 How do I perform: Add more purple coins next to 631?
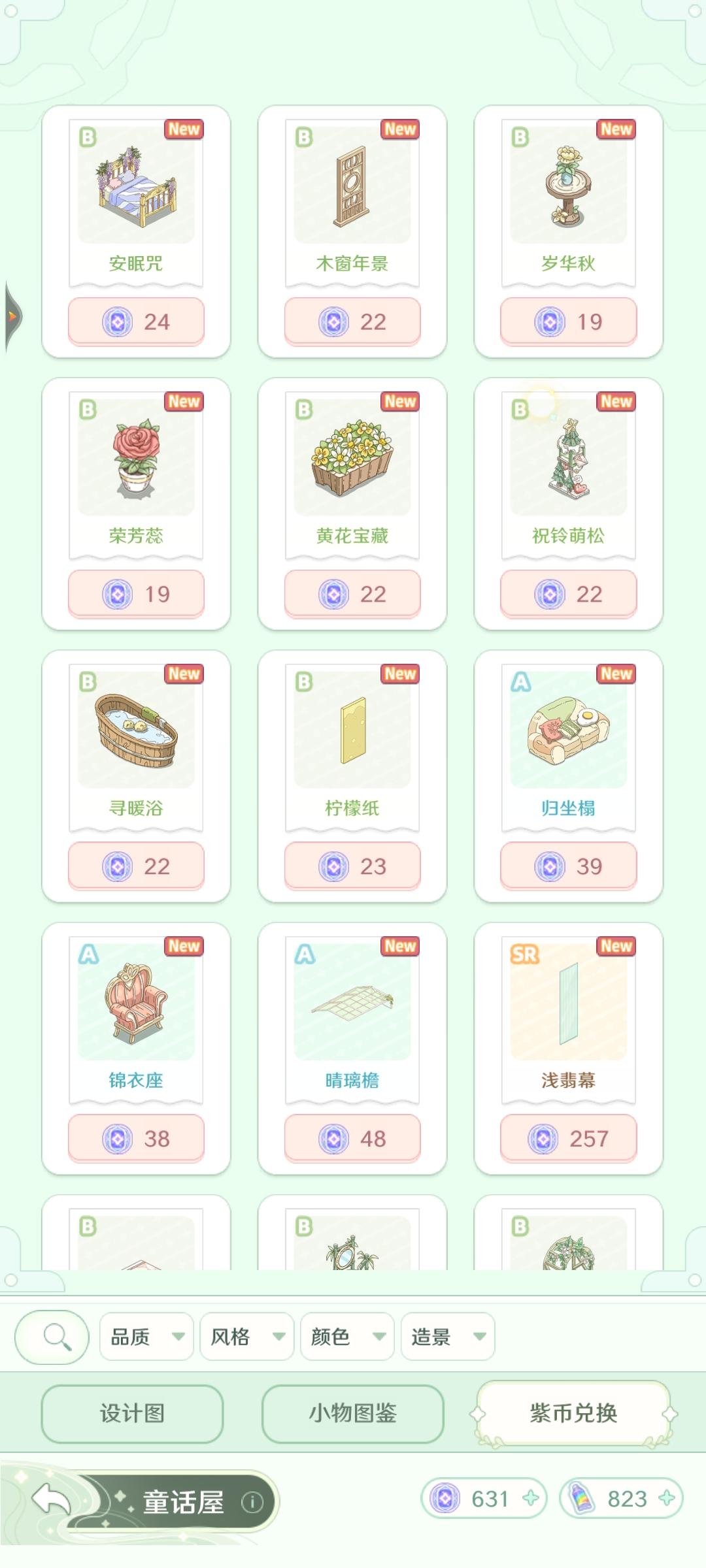coord(531,1498)
